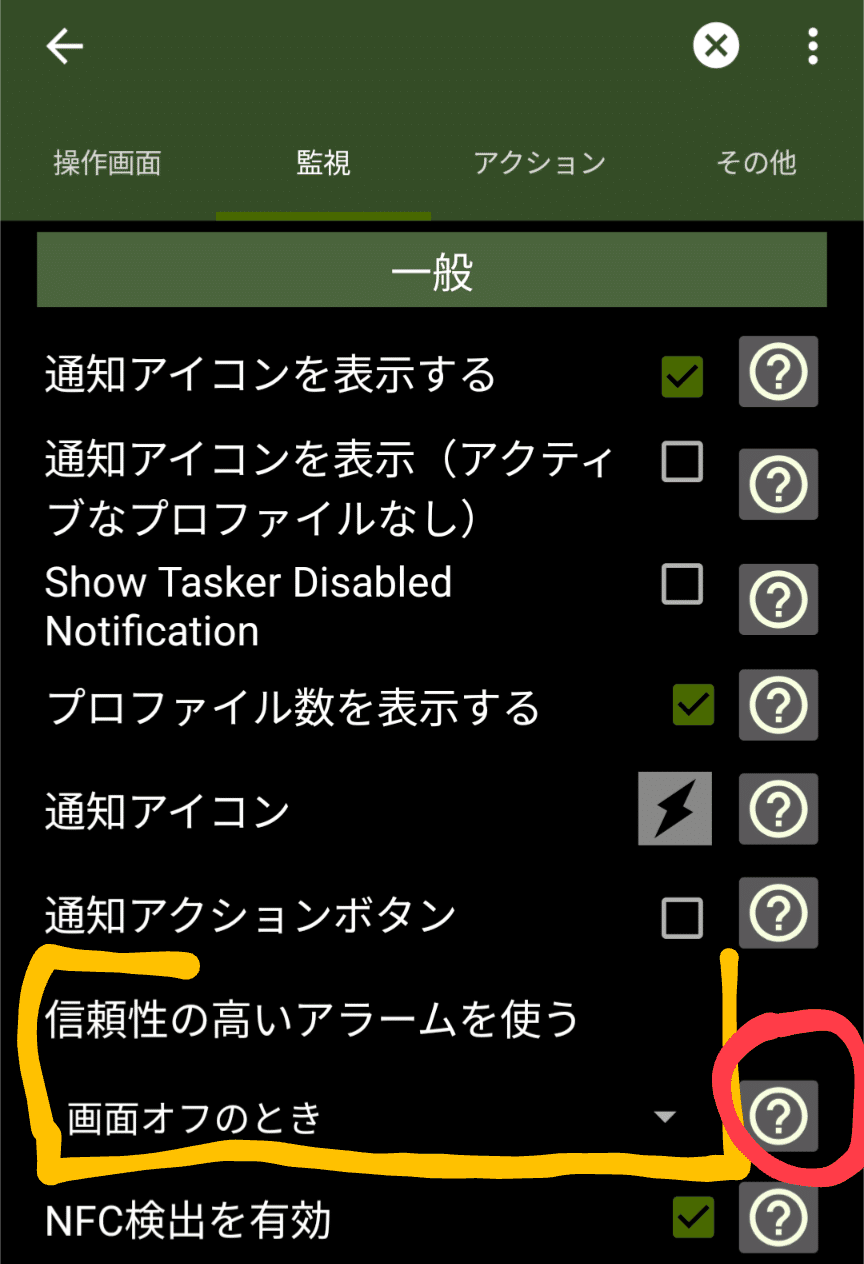Choose the lightning 通知アイコン image
864x1264 pixels.
(x=675, y=808)
